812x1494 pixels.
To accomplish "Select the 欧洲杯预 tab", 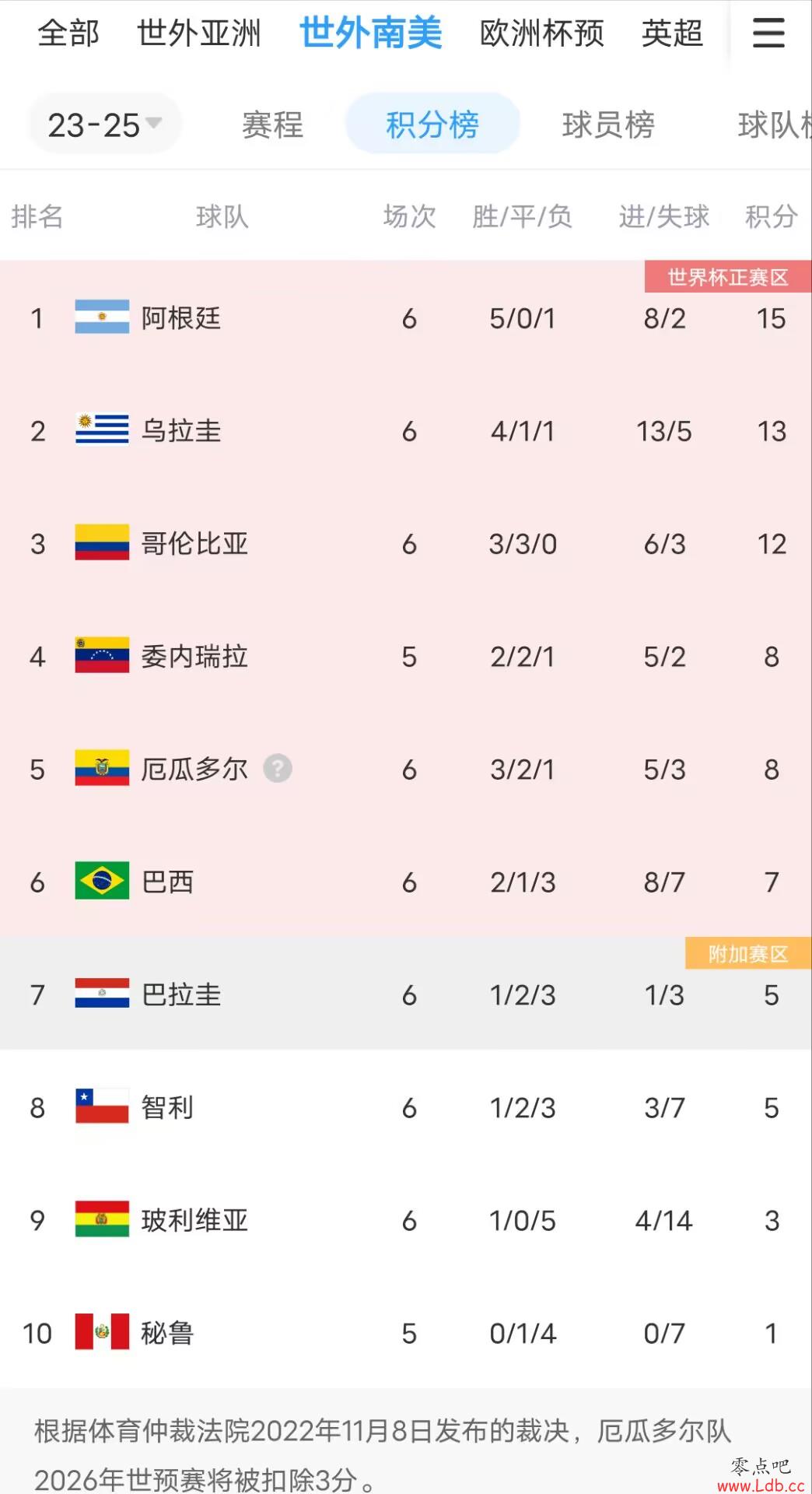I will click(542, 33).
